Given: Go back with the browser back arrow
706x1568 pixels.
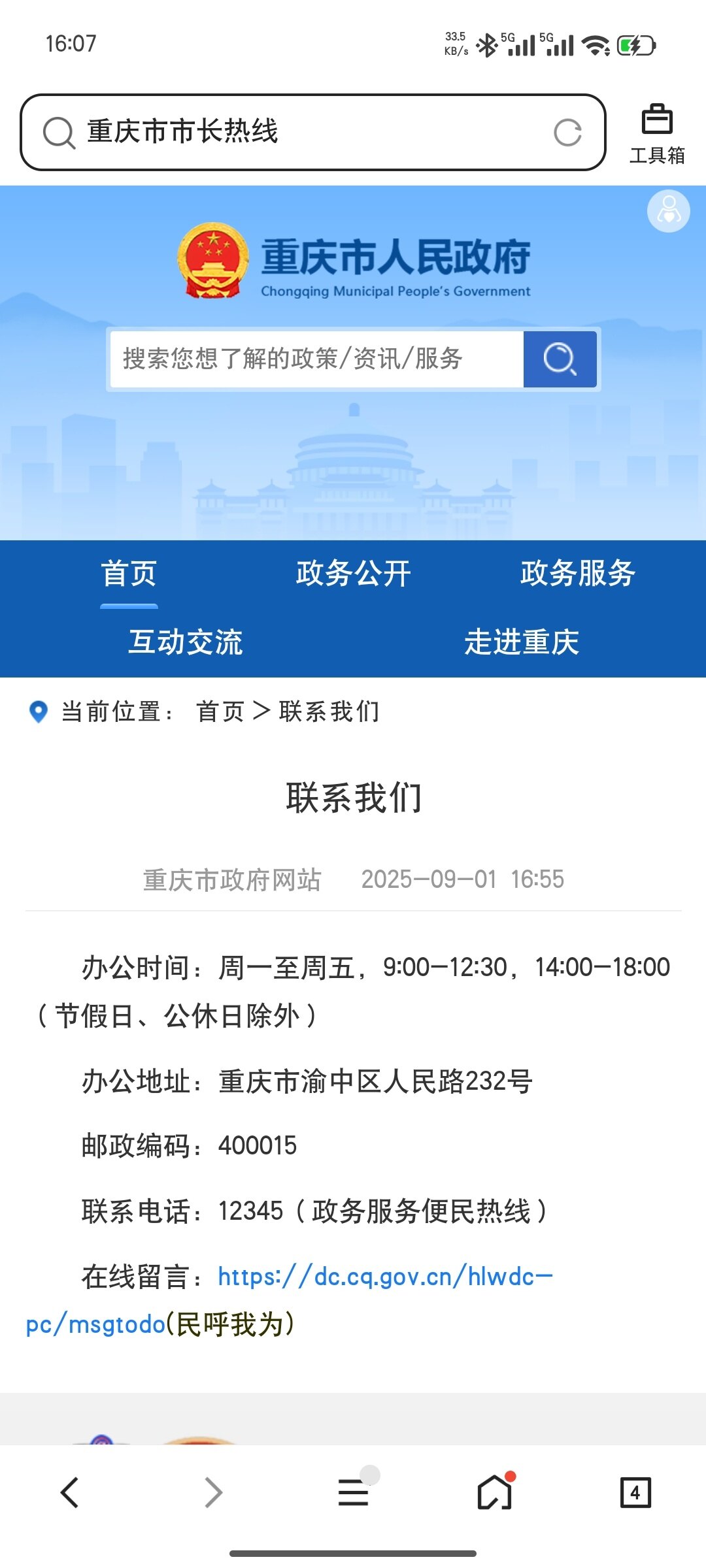Looking at the screenshot, I should coord(70,1493).
